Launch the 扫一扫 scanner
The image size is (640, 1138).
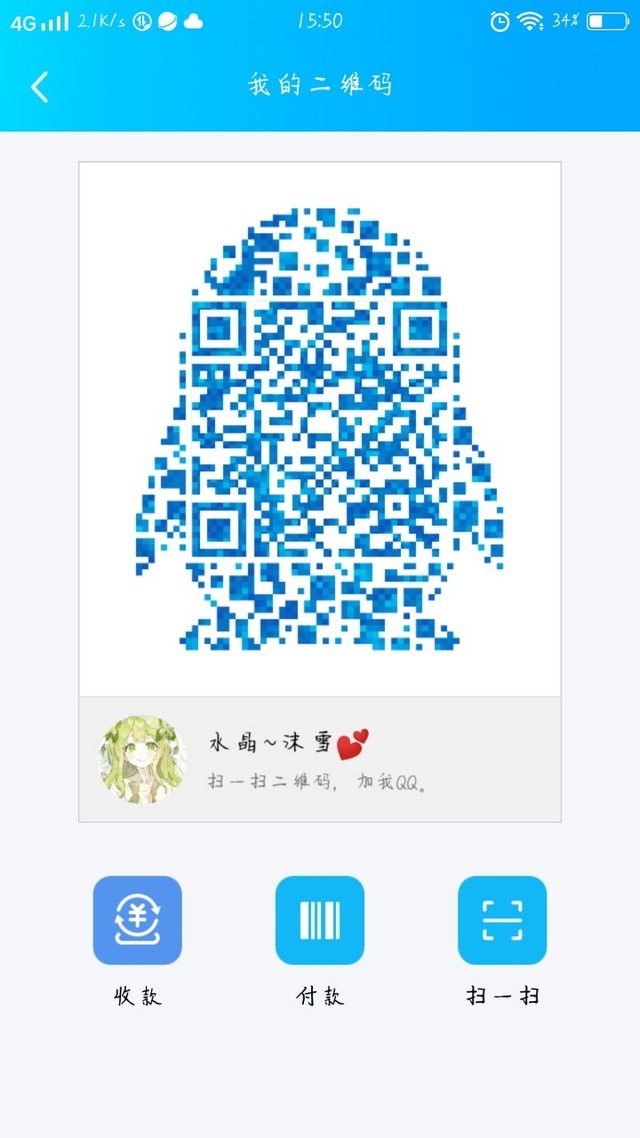click(502, 920)
